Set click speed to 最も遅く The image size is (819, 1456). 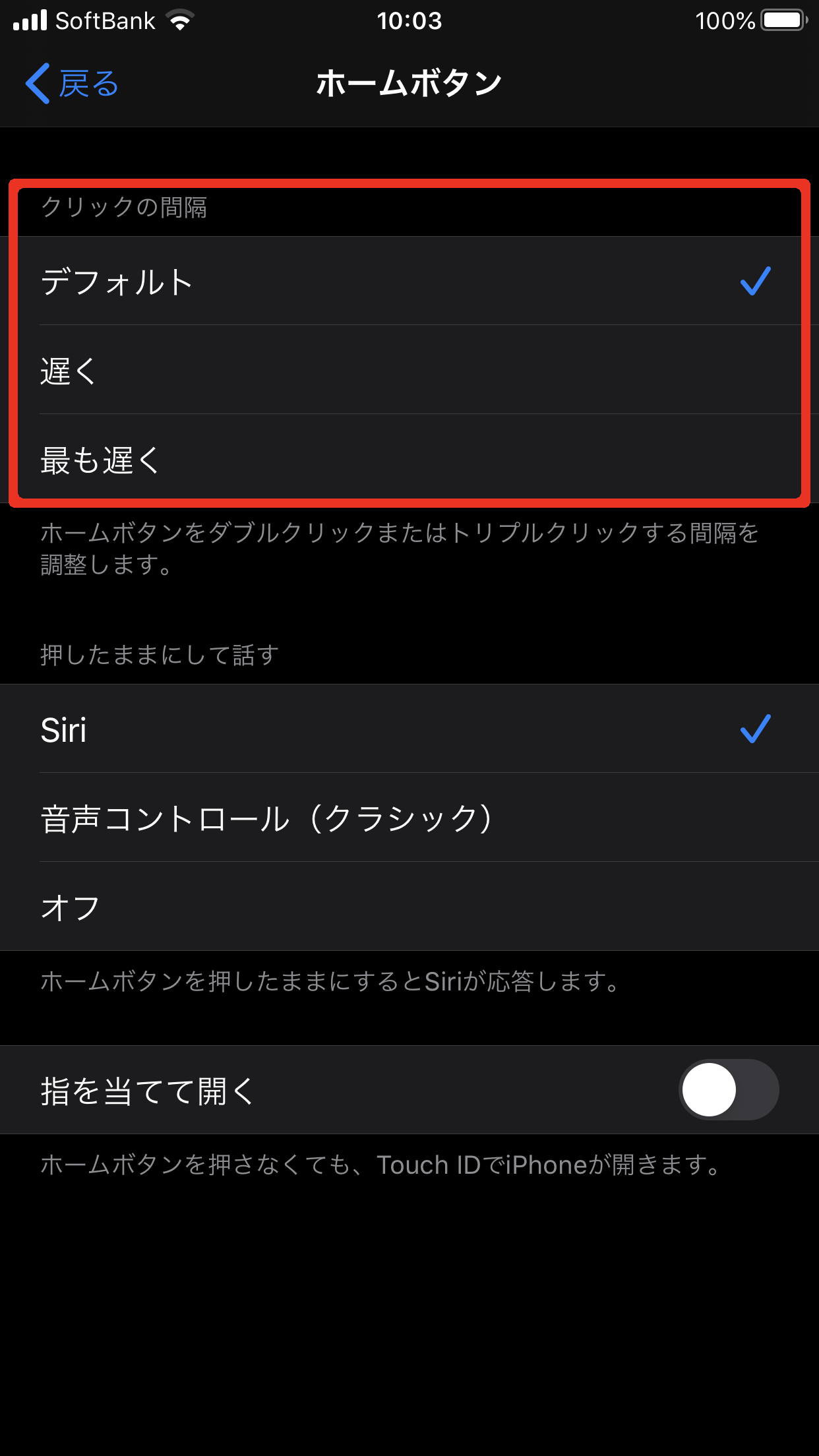point(409,460)
